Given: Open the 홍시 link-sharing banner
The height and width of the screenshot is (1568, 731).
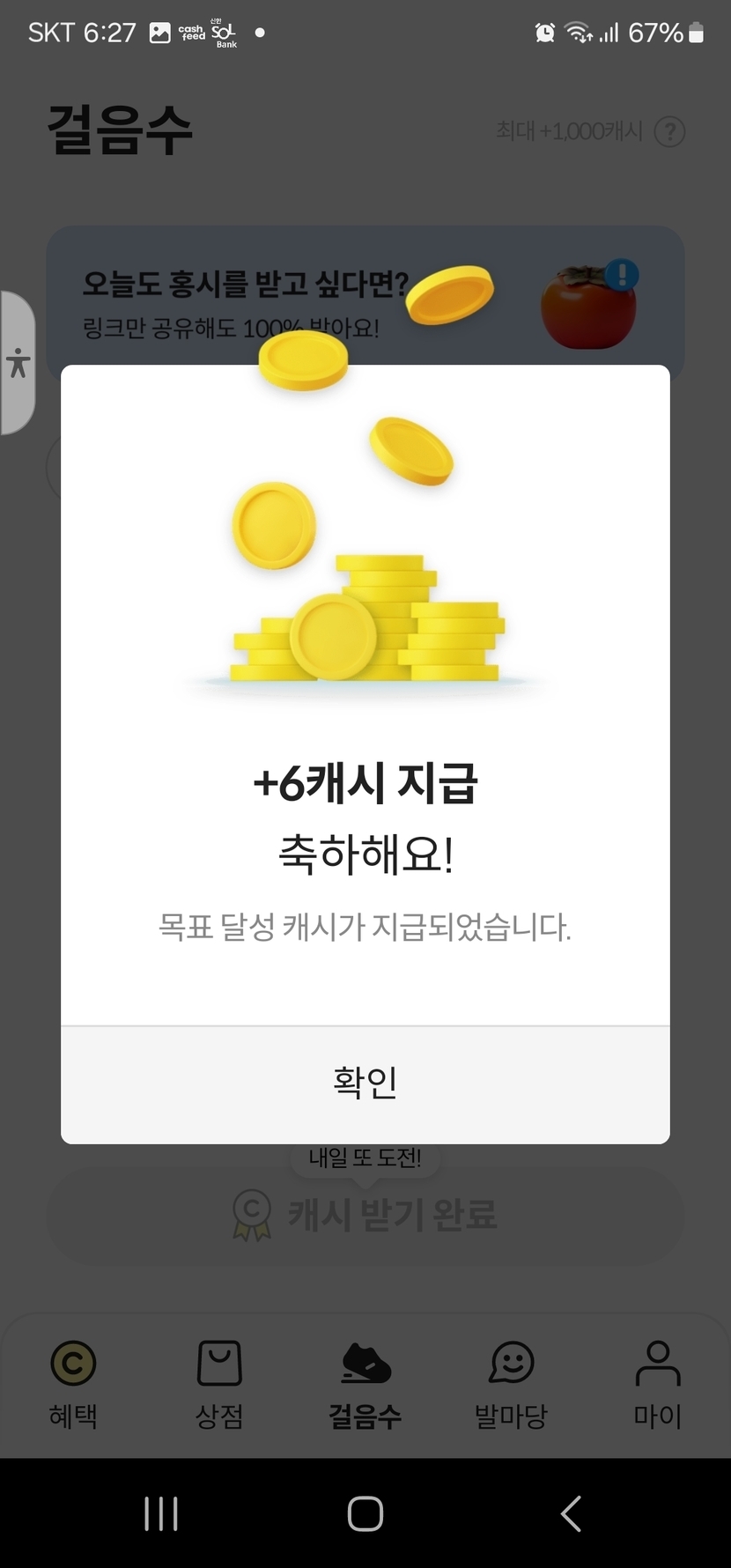Looking at the screenshot, I should pyautogui.click(x=365, y=295).
